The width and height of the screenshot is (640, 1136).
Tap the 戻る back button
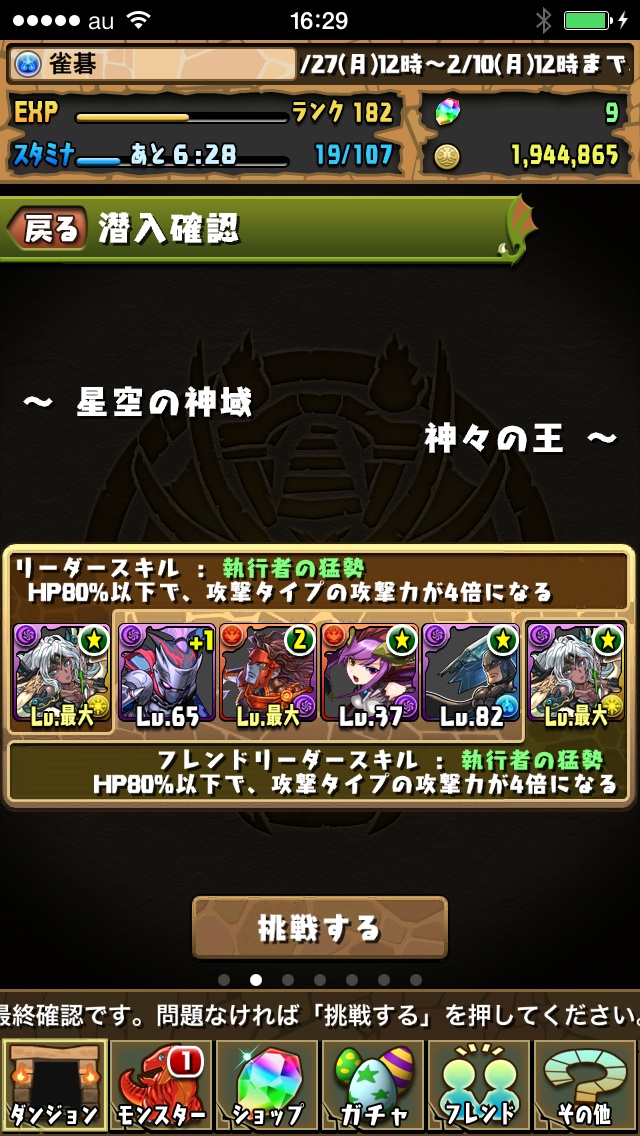(x=48, y=229)
